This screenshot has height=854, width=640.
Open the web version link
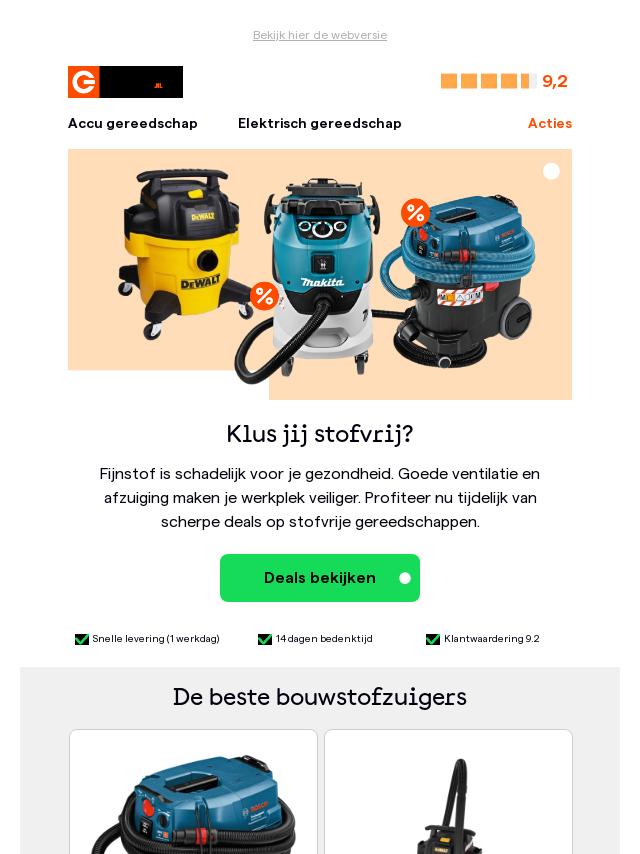(x=320, y=35)
